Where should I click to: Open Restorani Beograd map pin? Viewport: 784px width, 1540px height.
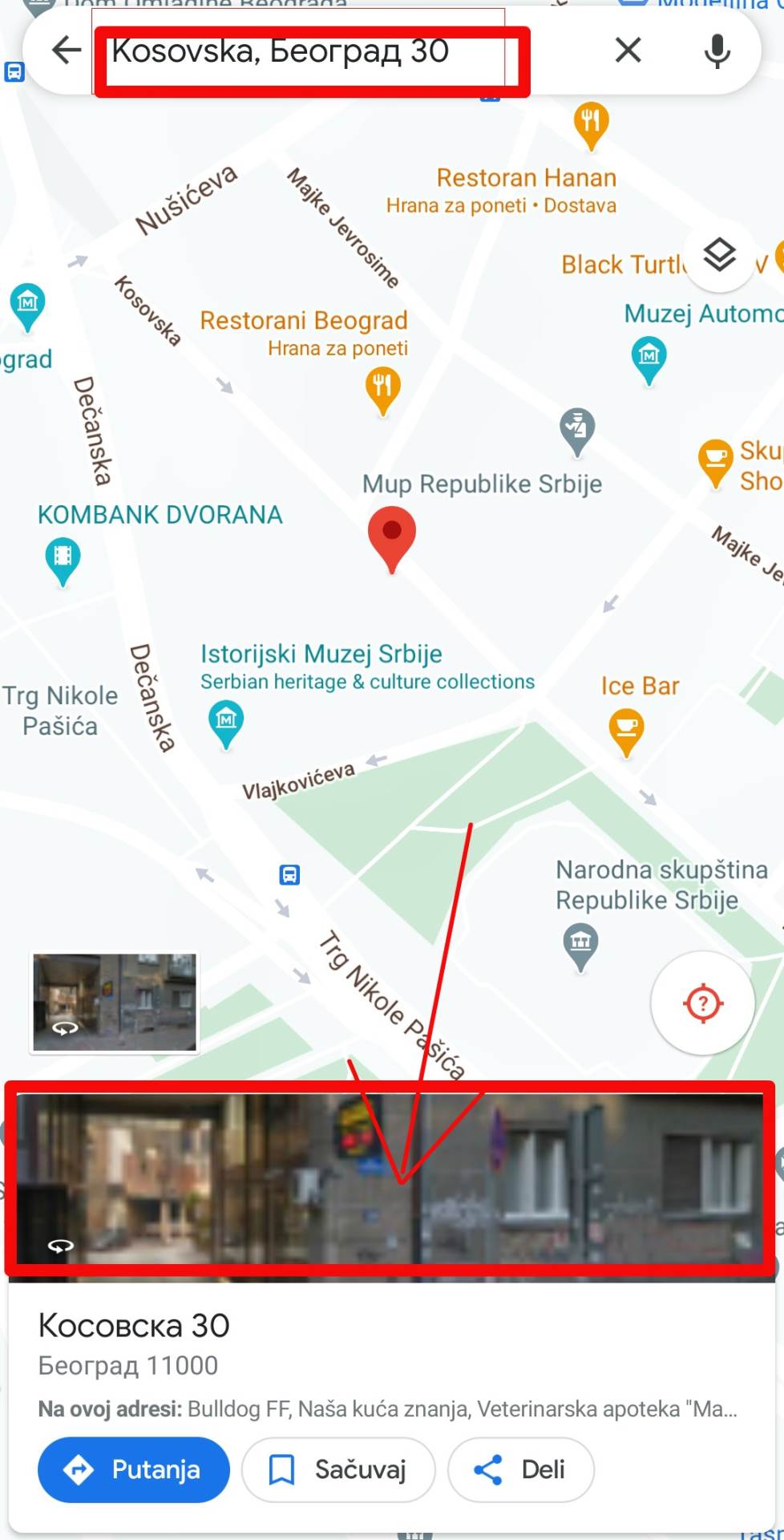pos(383,387)
